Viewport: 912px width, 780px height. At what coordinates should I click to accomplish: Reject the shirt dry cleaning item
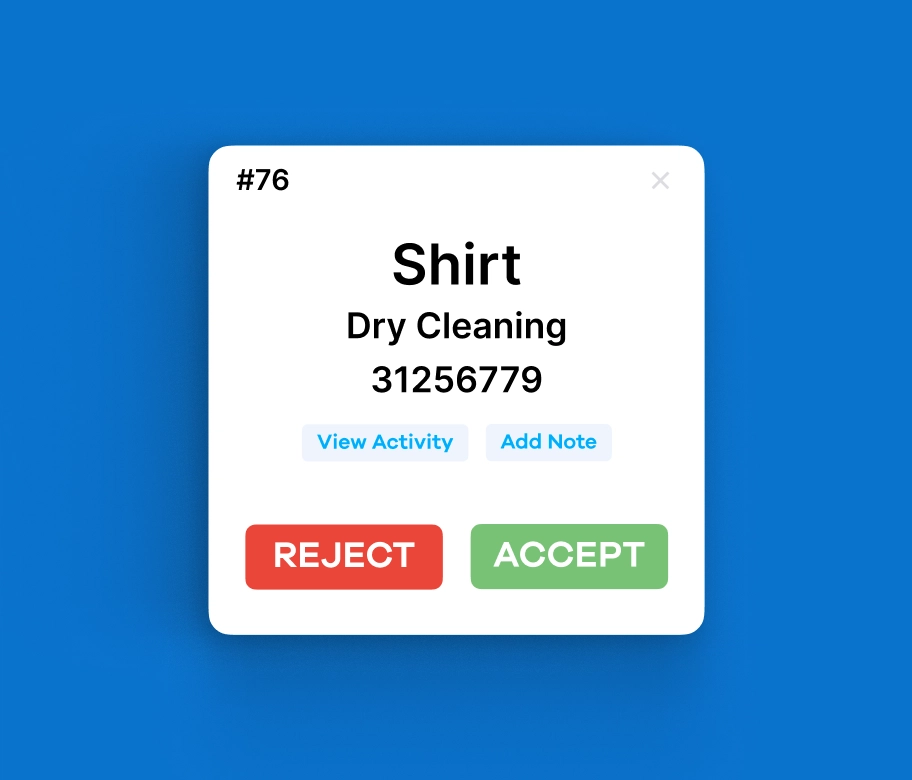click(344, 556)
